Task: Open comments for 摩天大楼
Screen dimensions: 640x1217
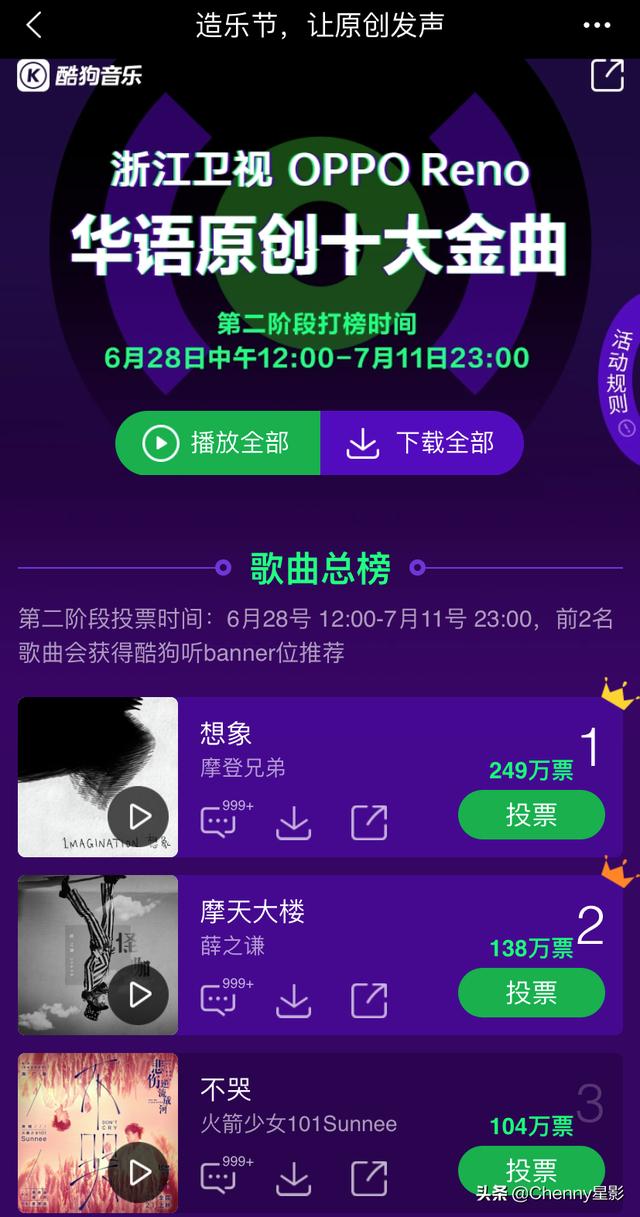Action: pyautogui.click(x=218, y=999)
